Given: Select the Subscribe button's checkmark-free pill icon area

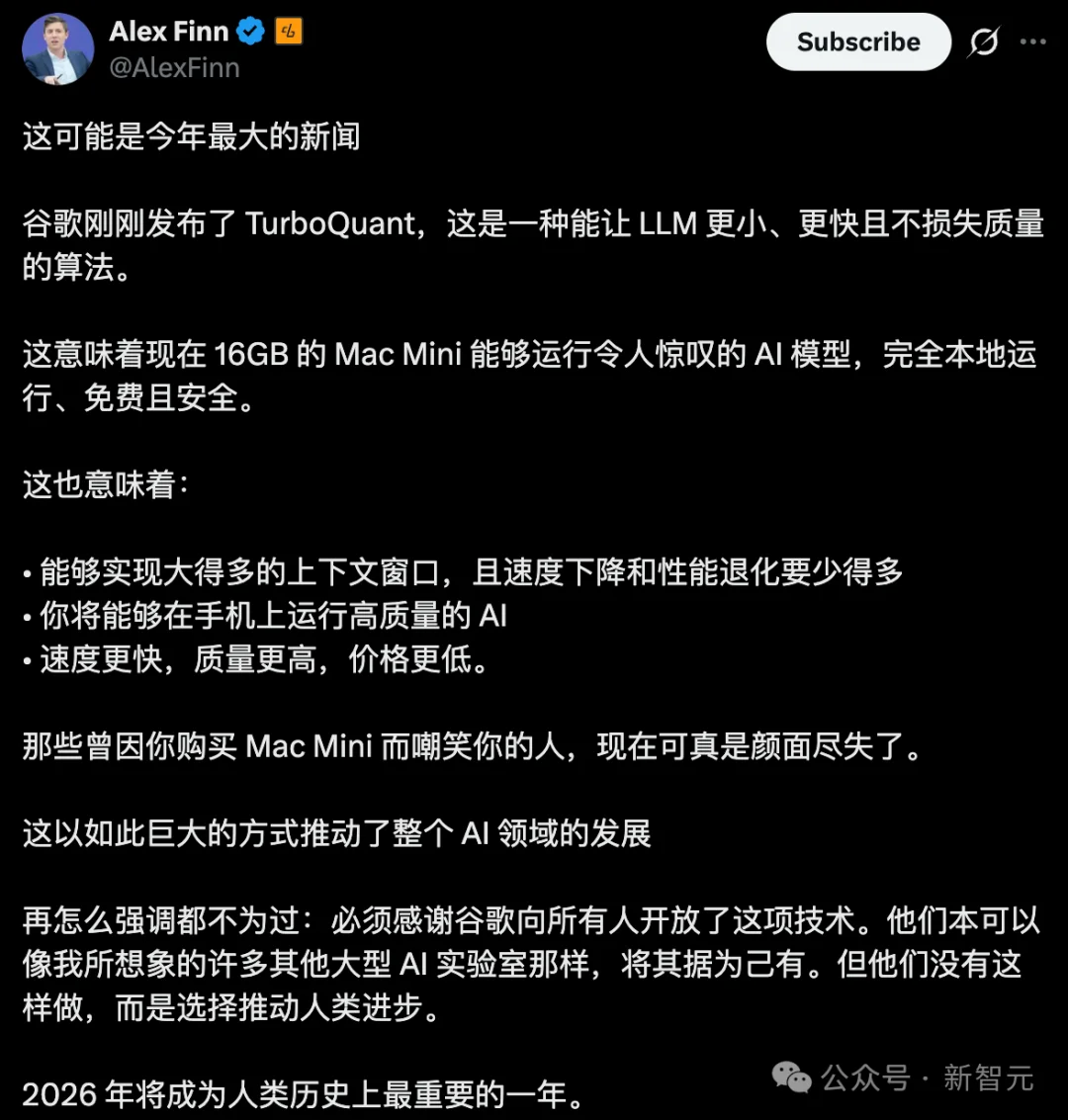Looking at the screenshot, I should [857, 42].
